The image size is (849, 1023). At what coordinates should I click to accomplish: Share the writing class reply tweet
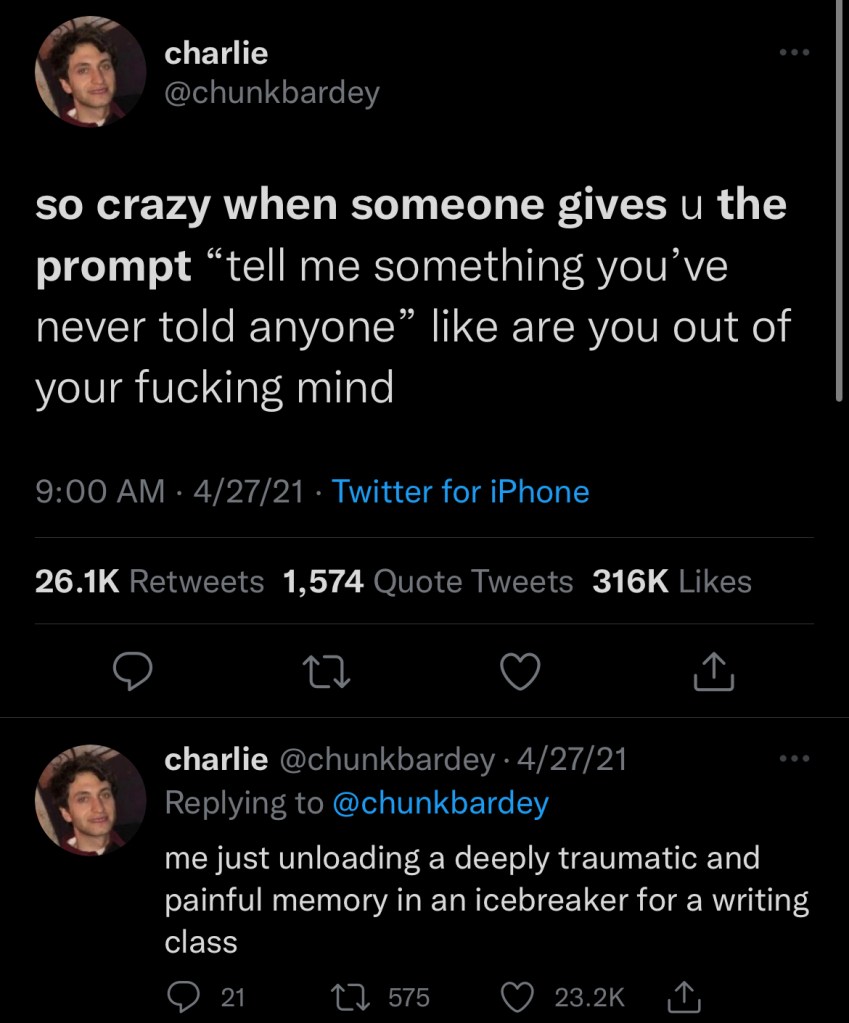678,996
